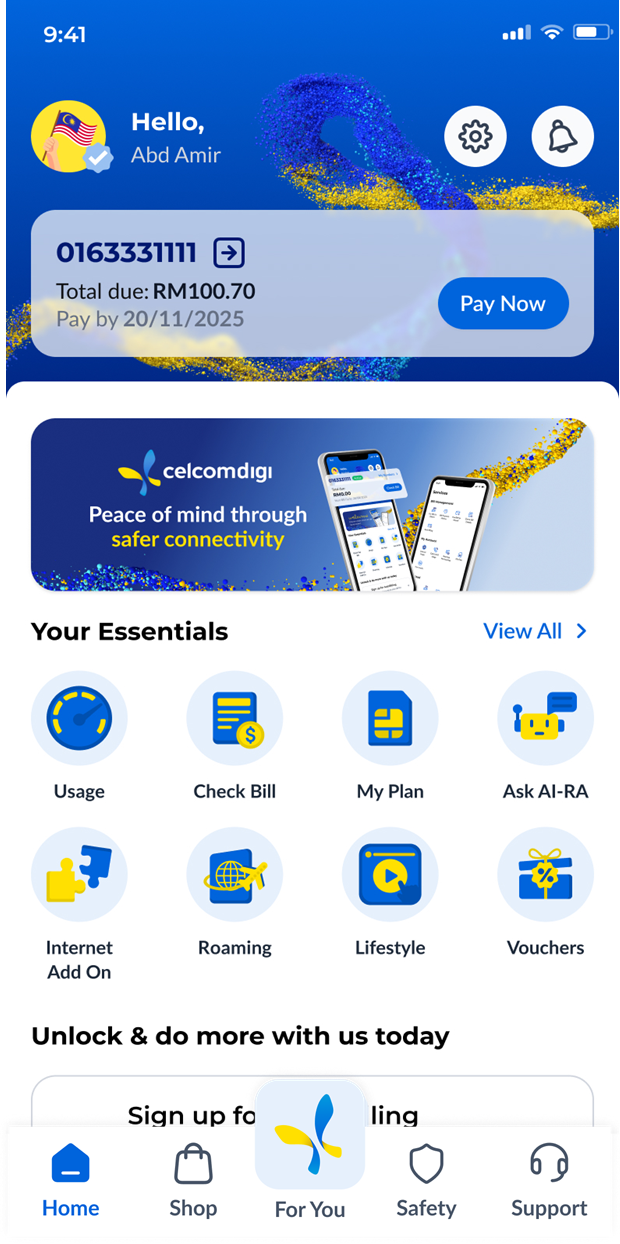
Task: View All essentials
Action: 534,631
